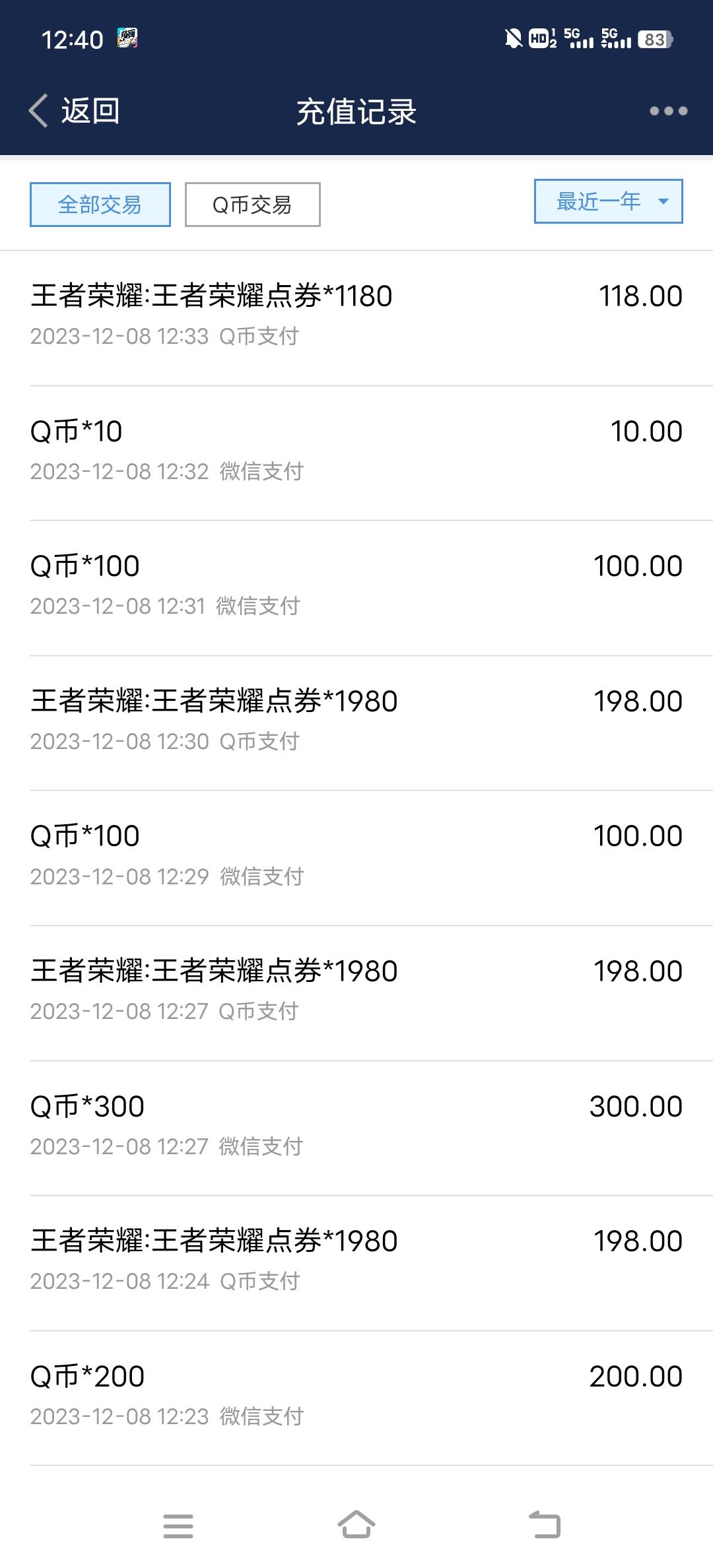Tap the system home button
Image resolution: width=713 pixels, height=1568 pixels.
(x=356, y=1525)
